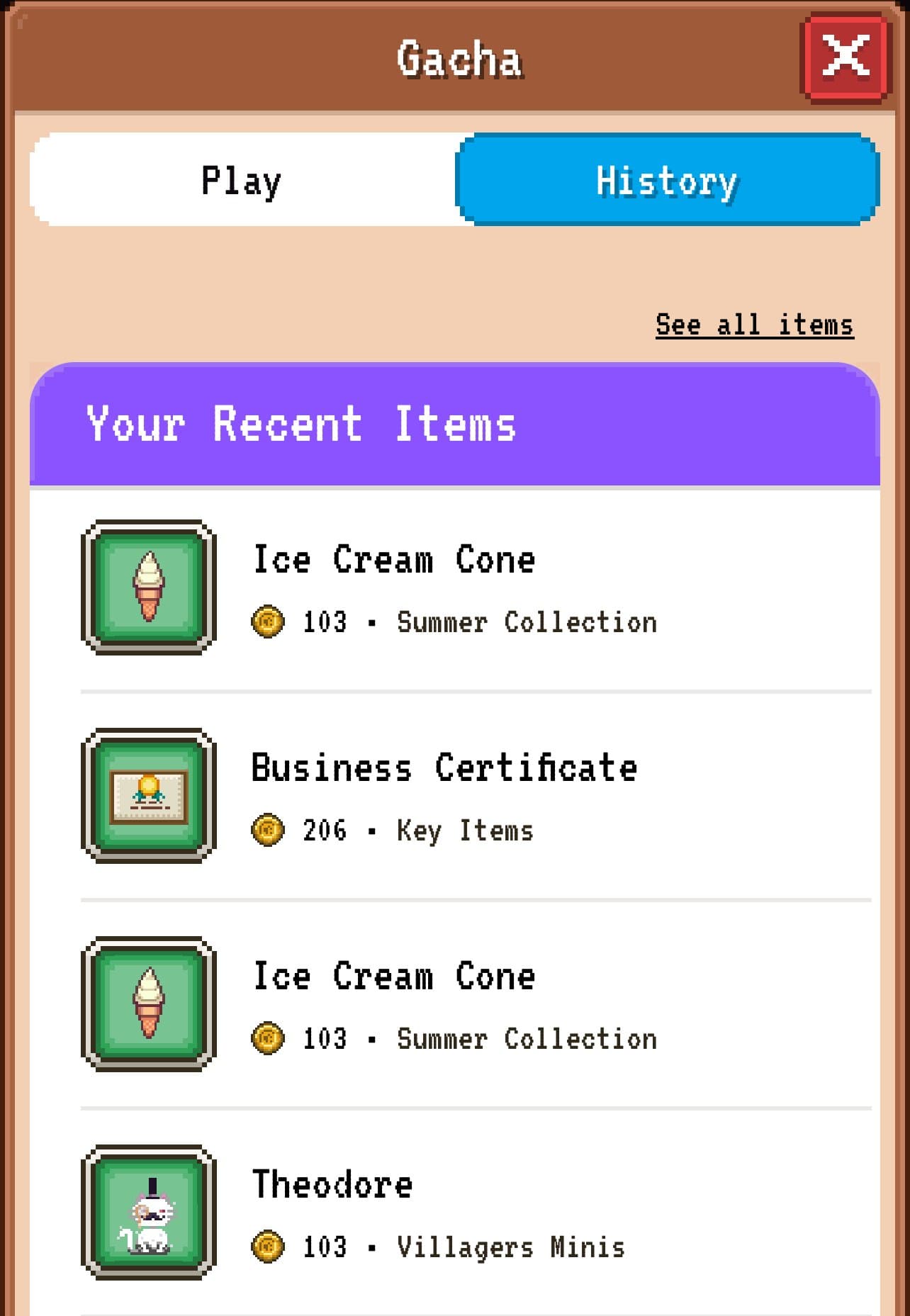
Task: Close the Gacha window
Action: pos(845,57)
